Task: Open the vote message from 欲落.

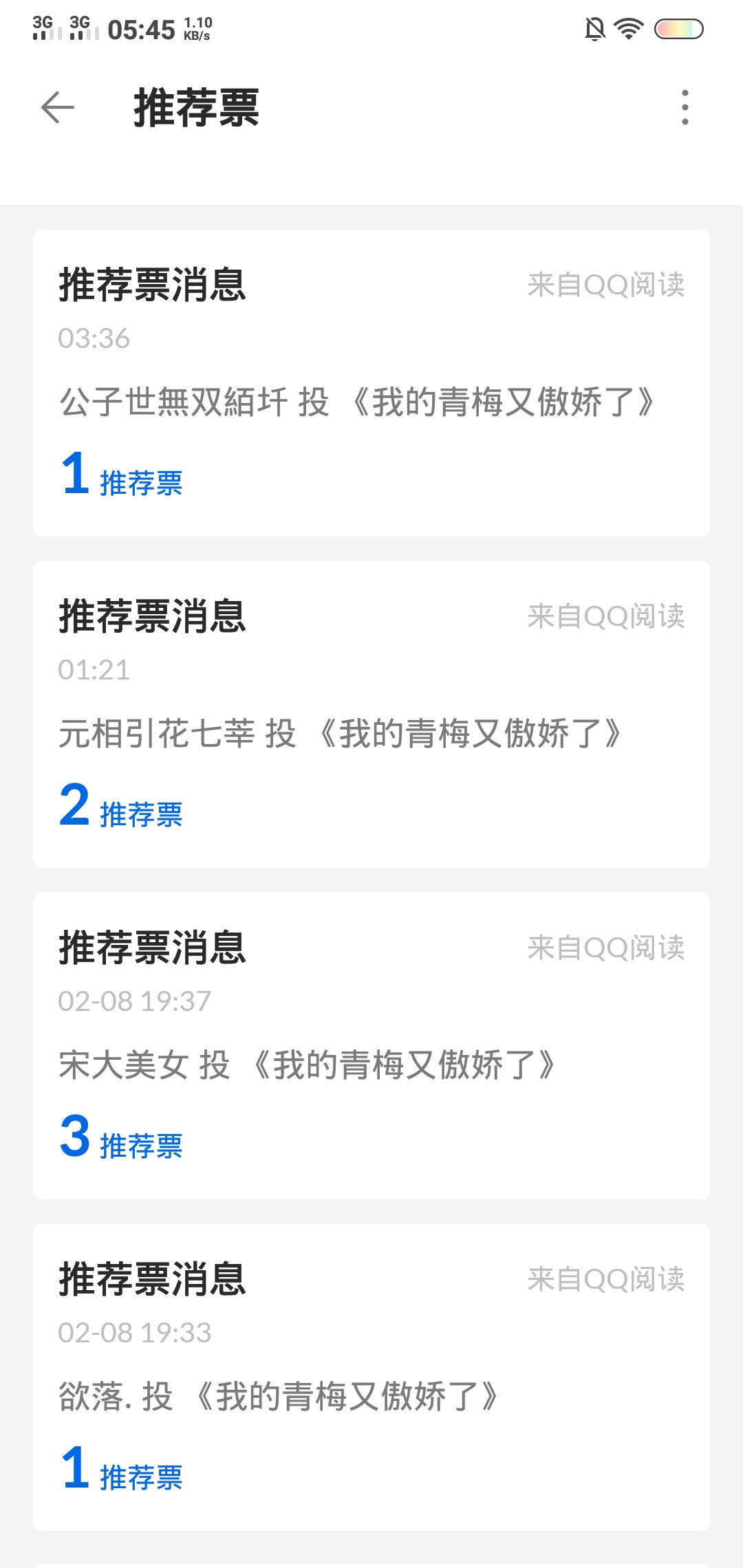Action: (371, 1378)
